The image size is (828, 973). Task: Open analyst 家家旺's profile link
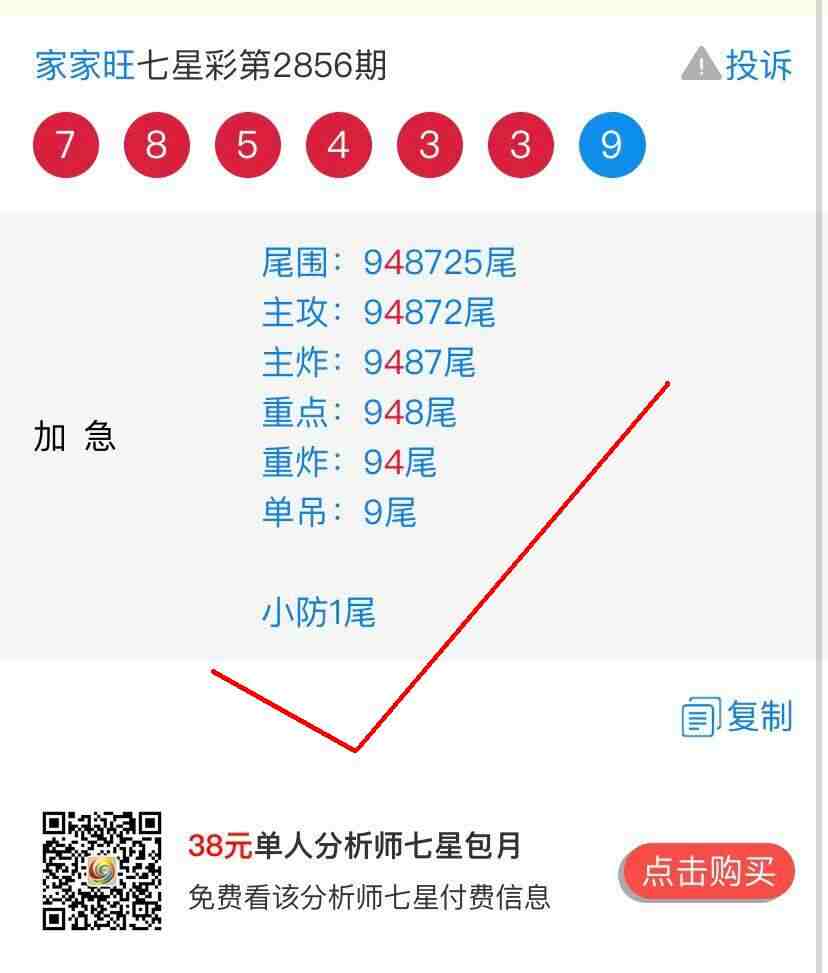(84, 66)
